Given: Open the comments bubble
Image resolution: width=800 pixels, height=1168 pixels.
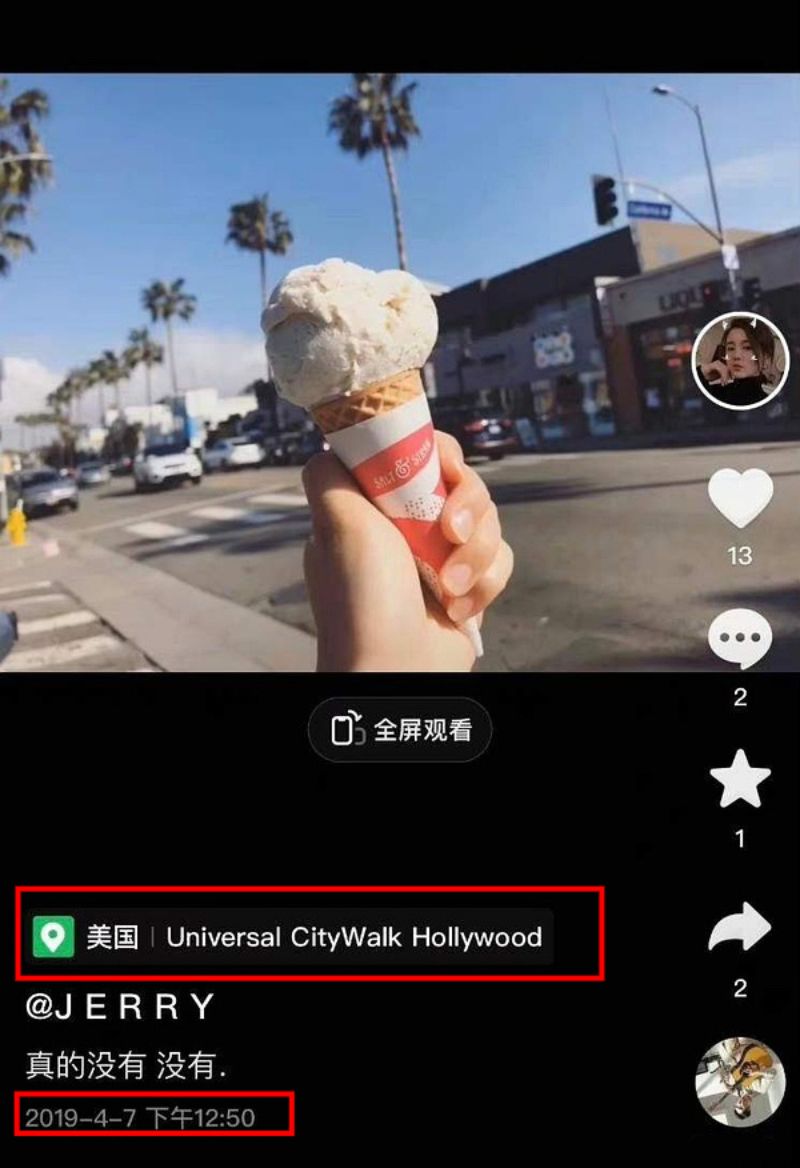Looking at the screenshot, I should pos(740,639).
